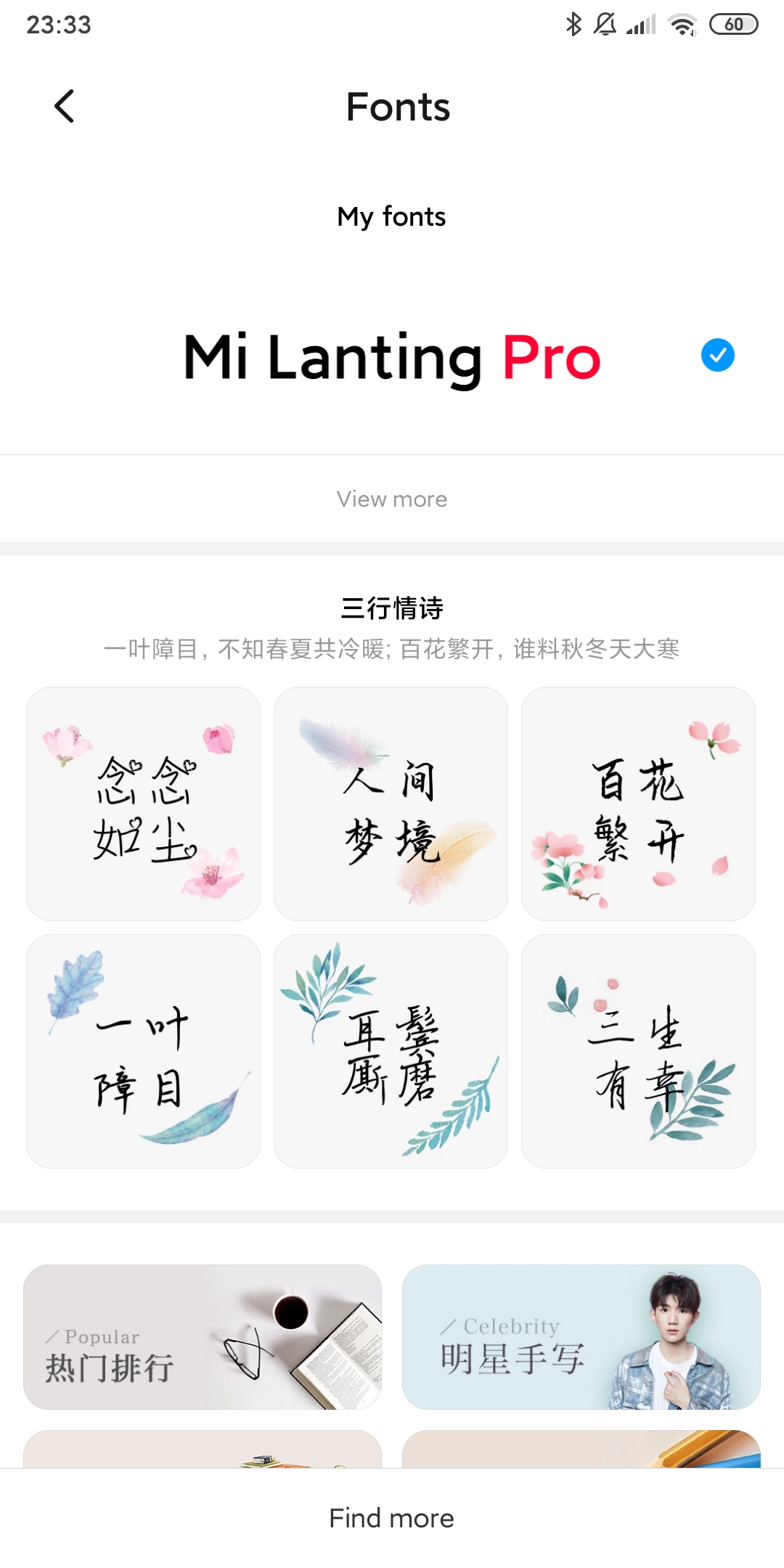
Task: Go back from the Fonts screen
Action: [65, 107]
